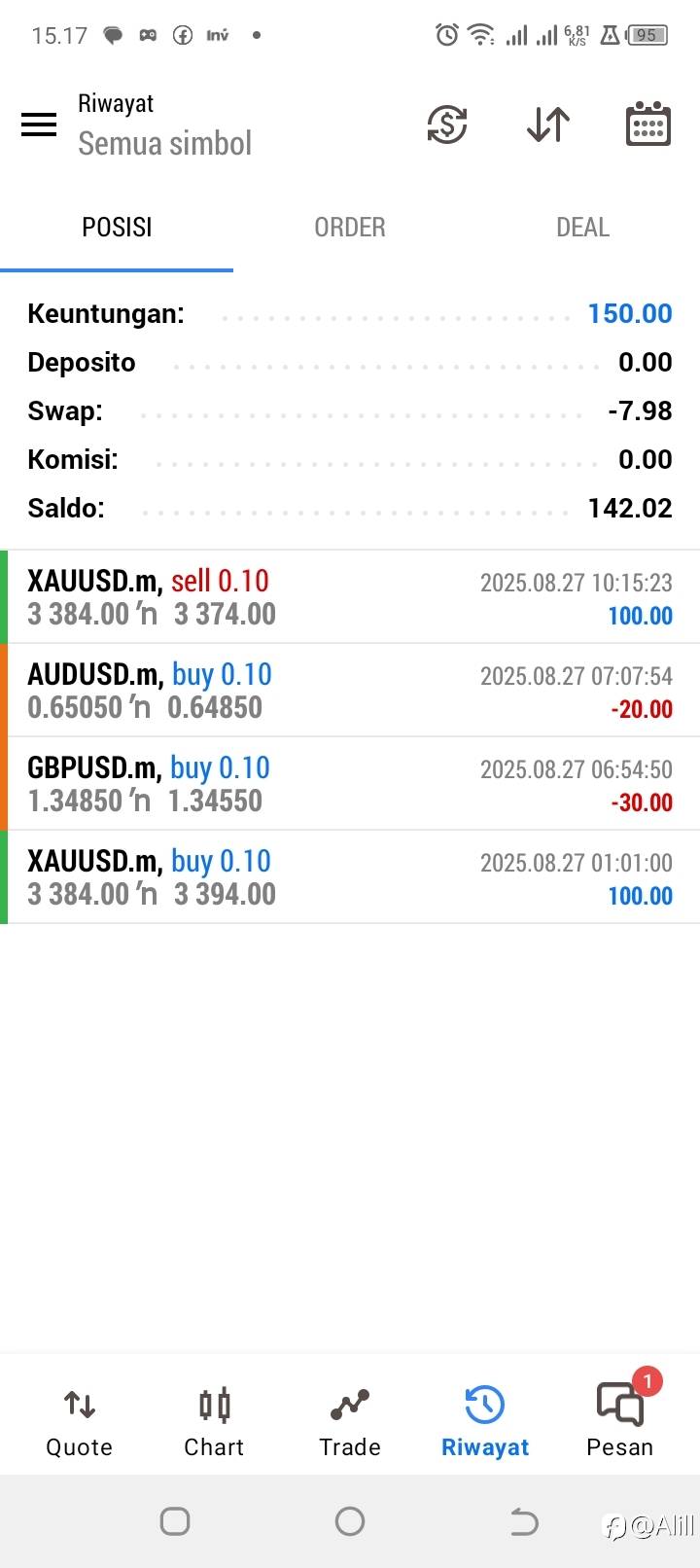Go to the Quote tab
The width and height of the screenshot is (700, 1568).
click(x=80, y=1420)
